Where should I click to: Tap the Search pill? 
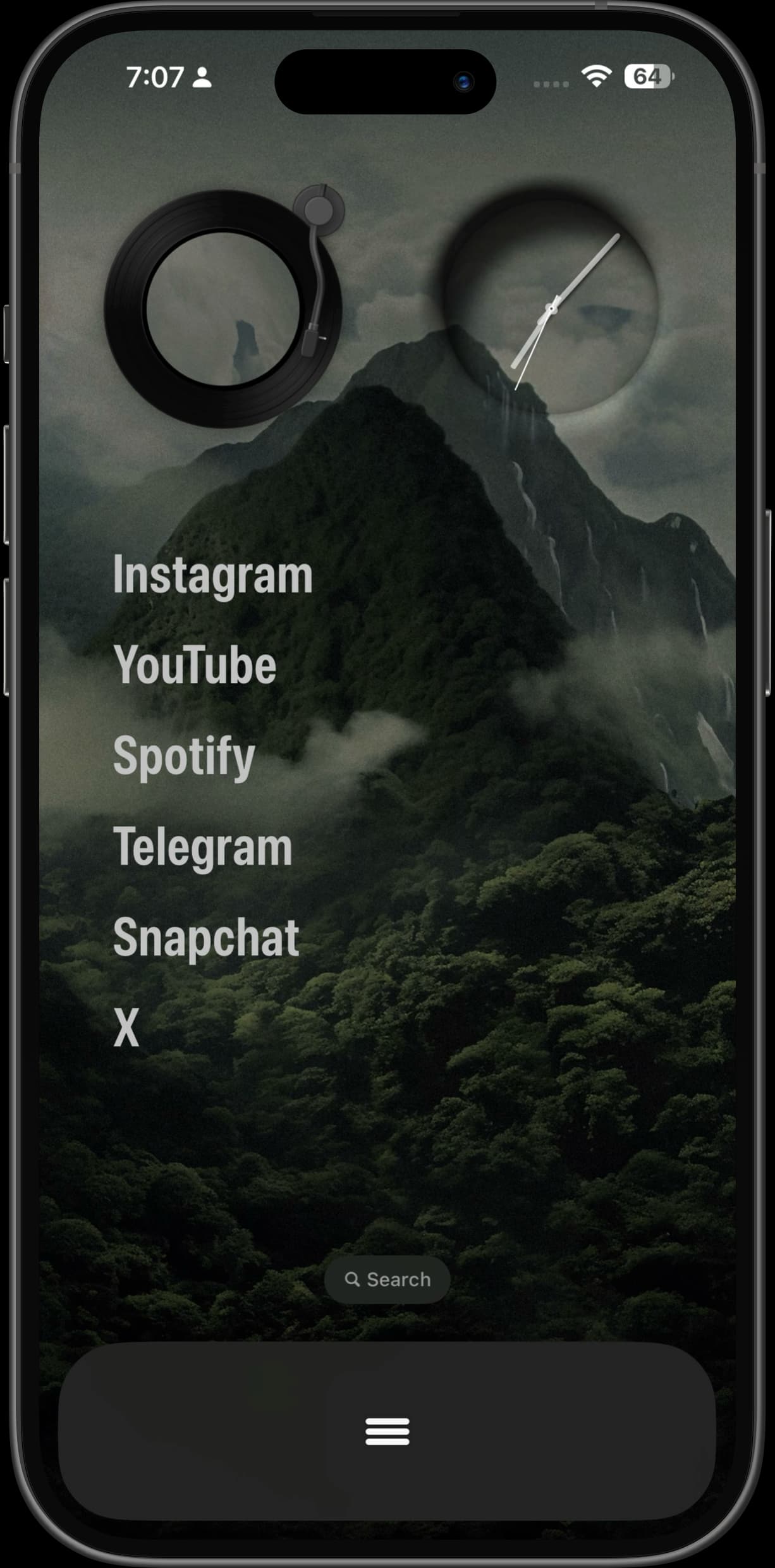[x=387, y=1280]
